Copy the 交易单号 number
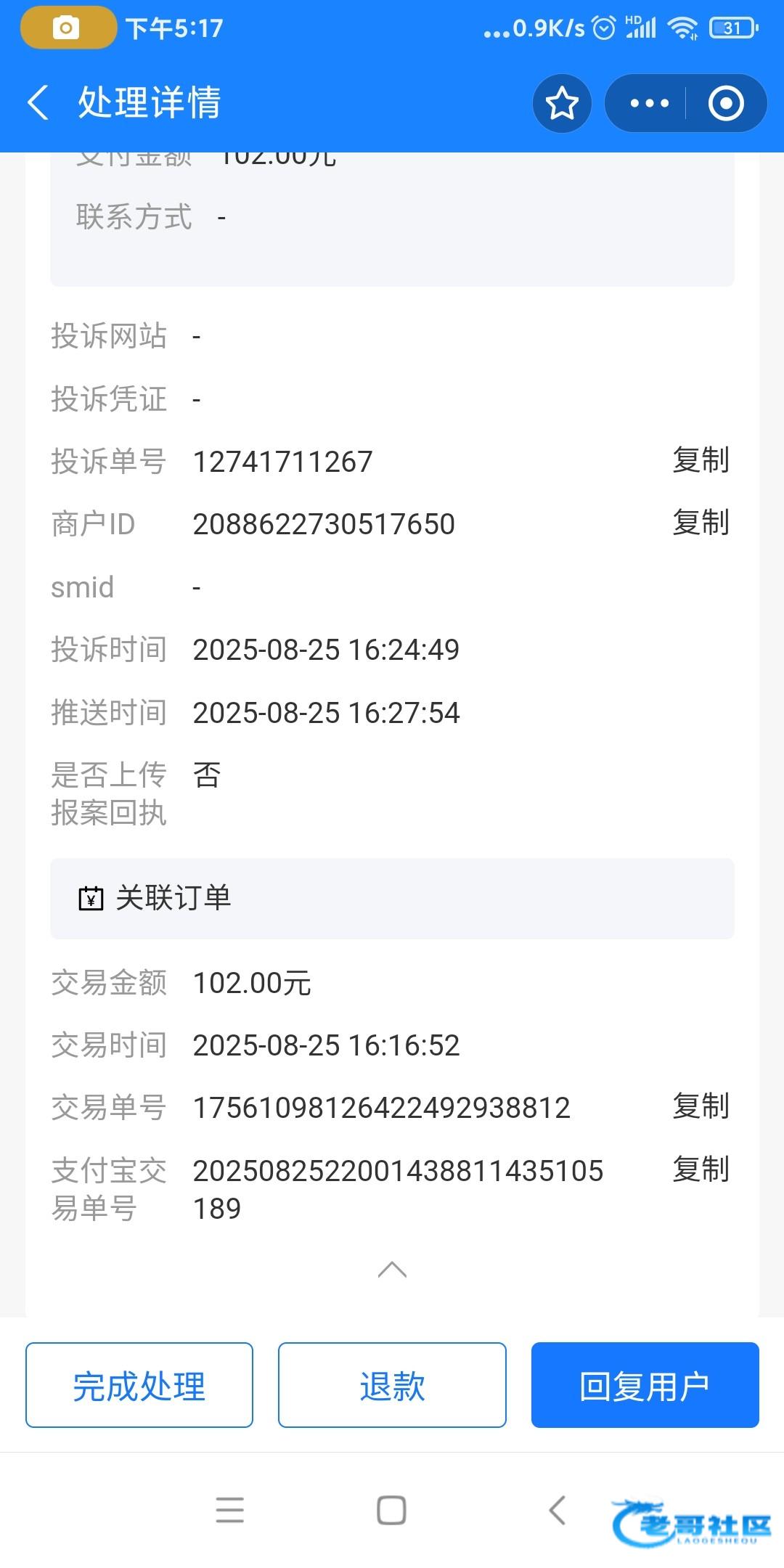Viewport: 784px width, 1568px height. (701, 1106)
